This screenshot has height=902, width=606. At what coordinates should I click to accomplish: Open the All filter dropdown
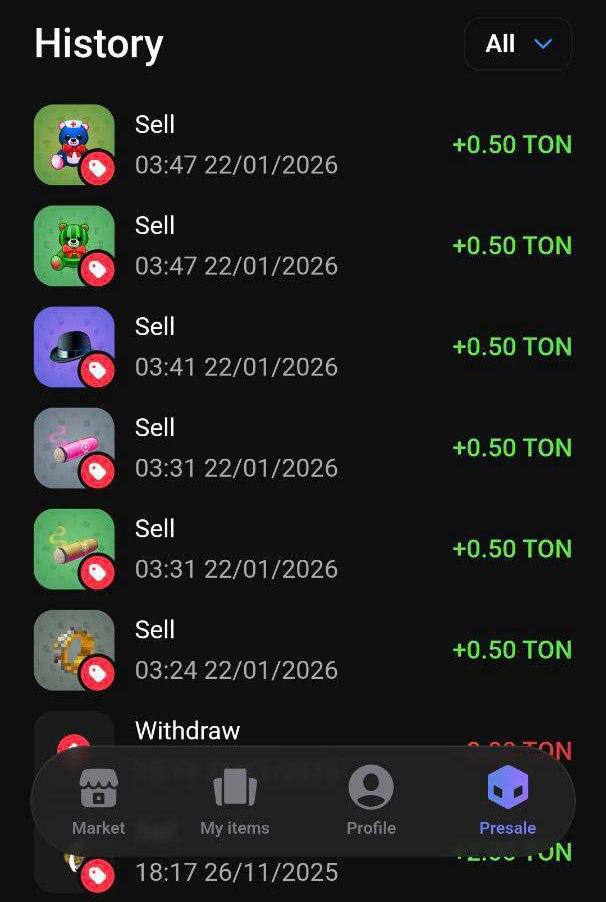click(518, 44)
